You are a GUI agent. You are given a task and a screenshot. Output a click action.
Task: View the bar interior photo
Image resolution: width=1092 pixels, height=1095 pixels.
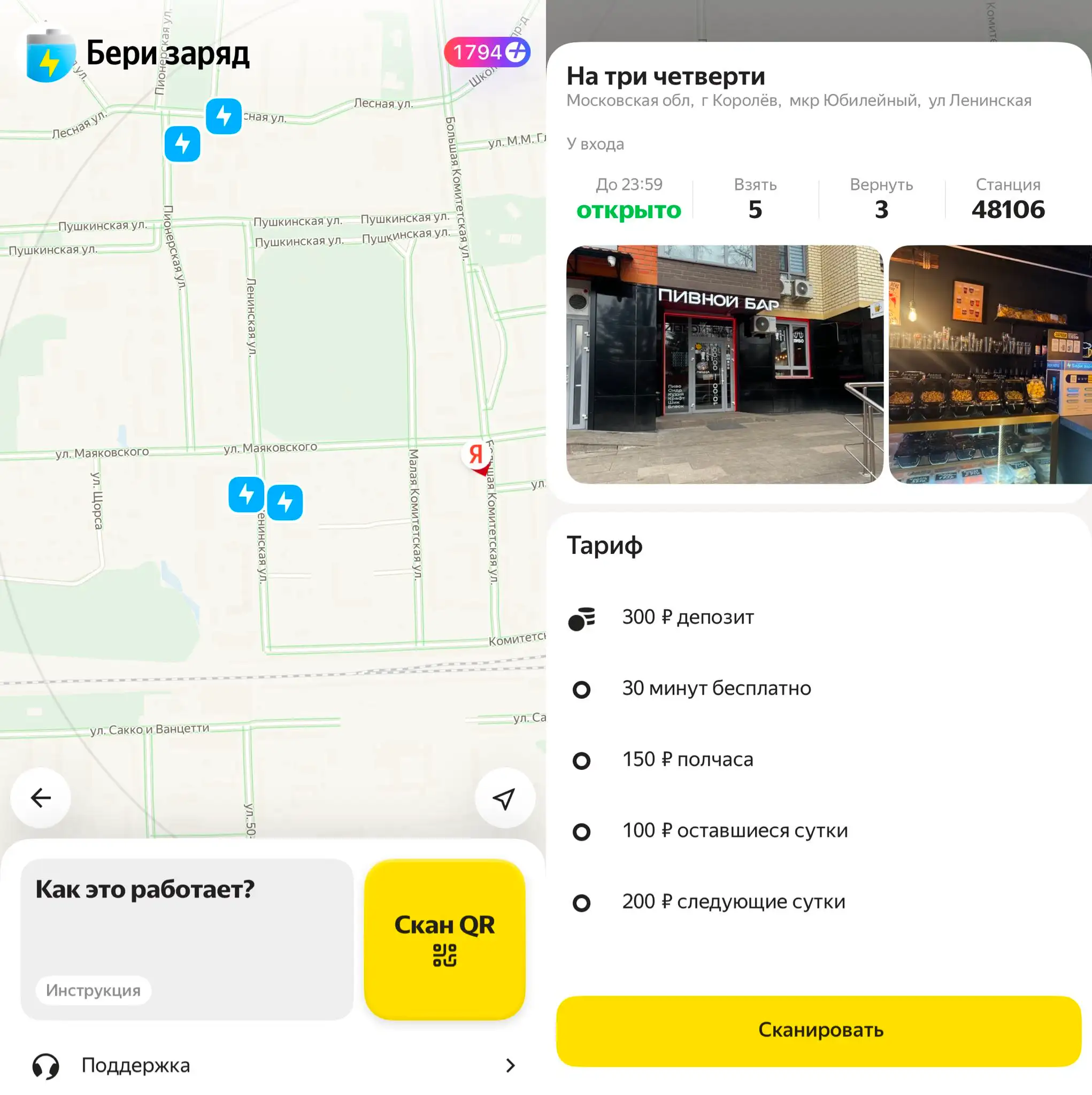point(989,364)
